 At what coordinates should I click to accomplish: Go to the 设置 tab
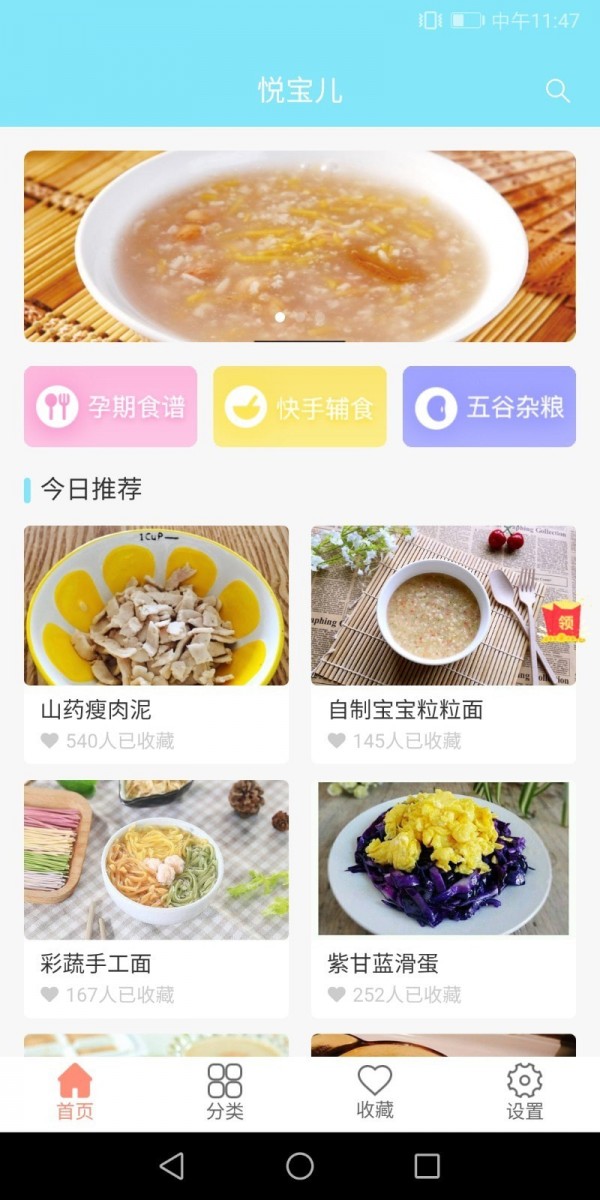pyautogui.click(x=525, y=1091)
